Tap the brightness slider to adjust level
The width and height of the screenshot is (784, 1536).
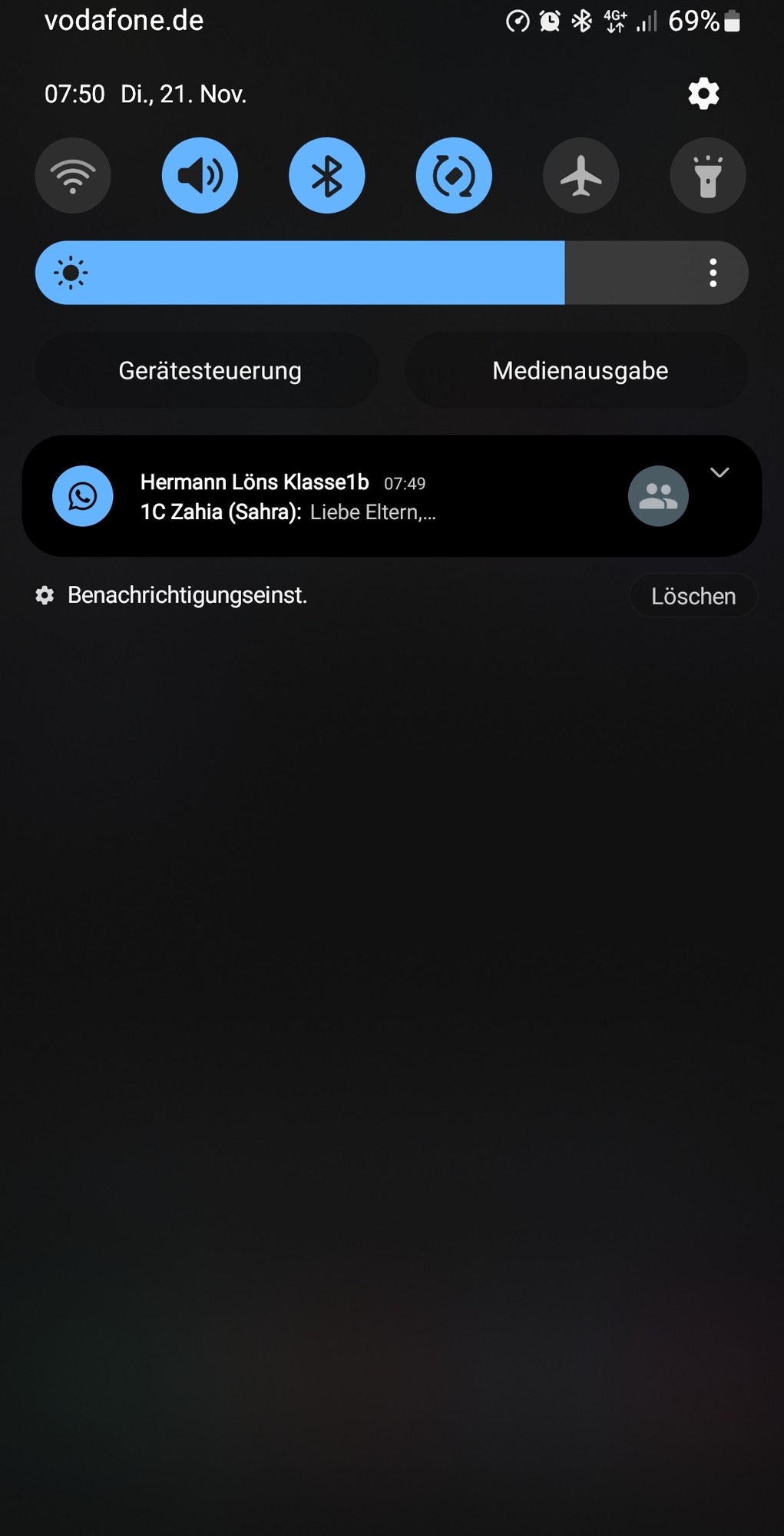coord(346,273)
